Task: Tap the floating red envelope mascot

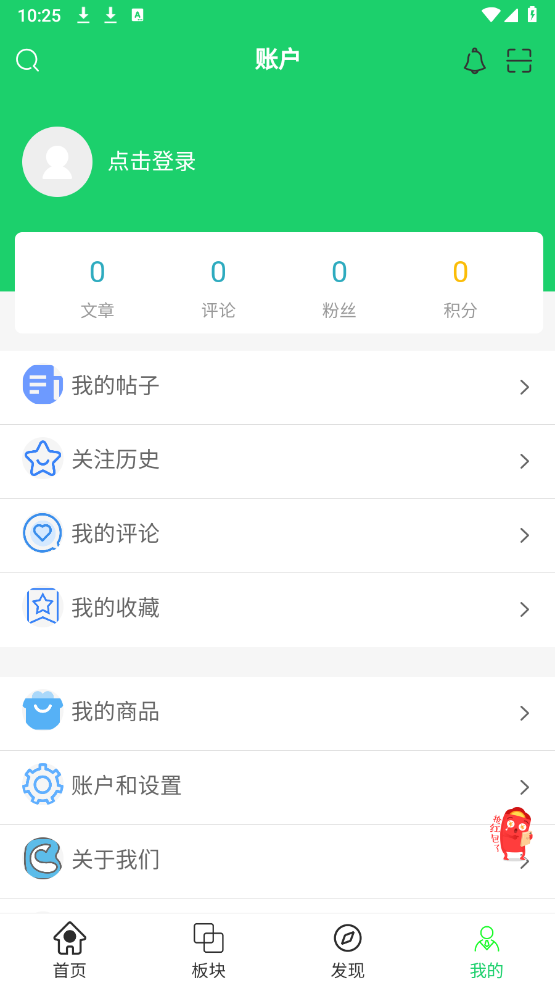Action: (x=512, y=834)
